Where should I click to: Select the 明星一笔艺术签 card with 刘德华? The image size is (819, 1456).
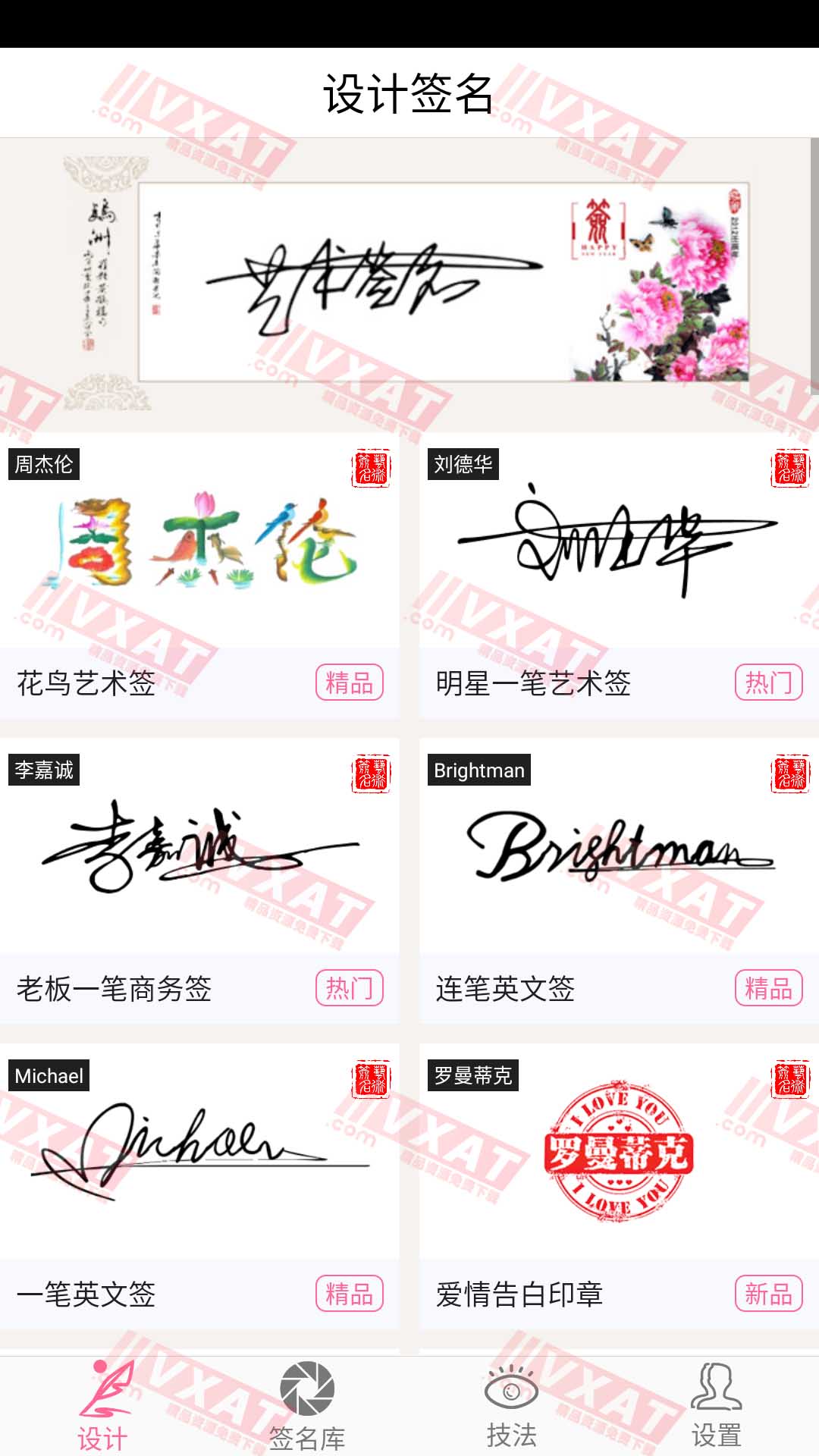618,576
